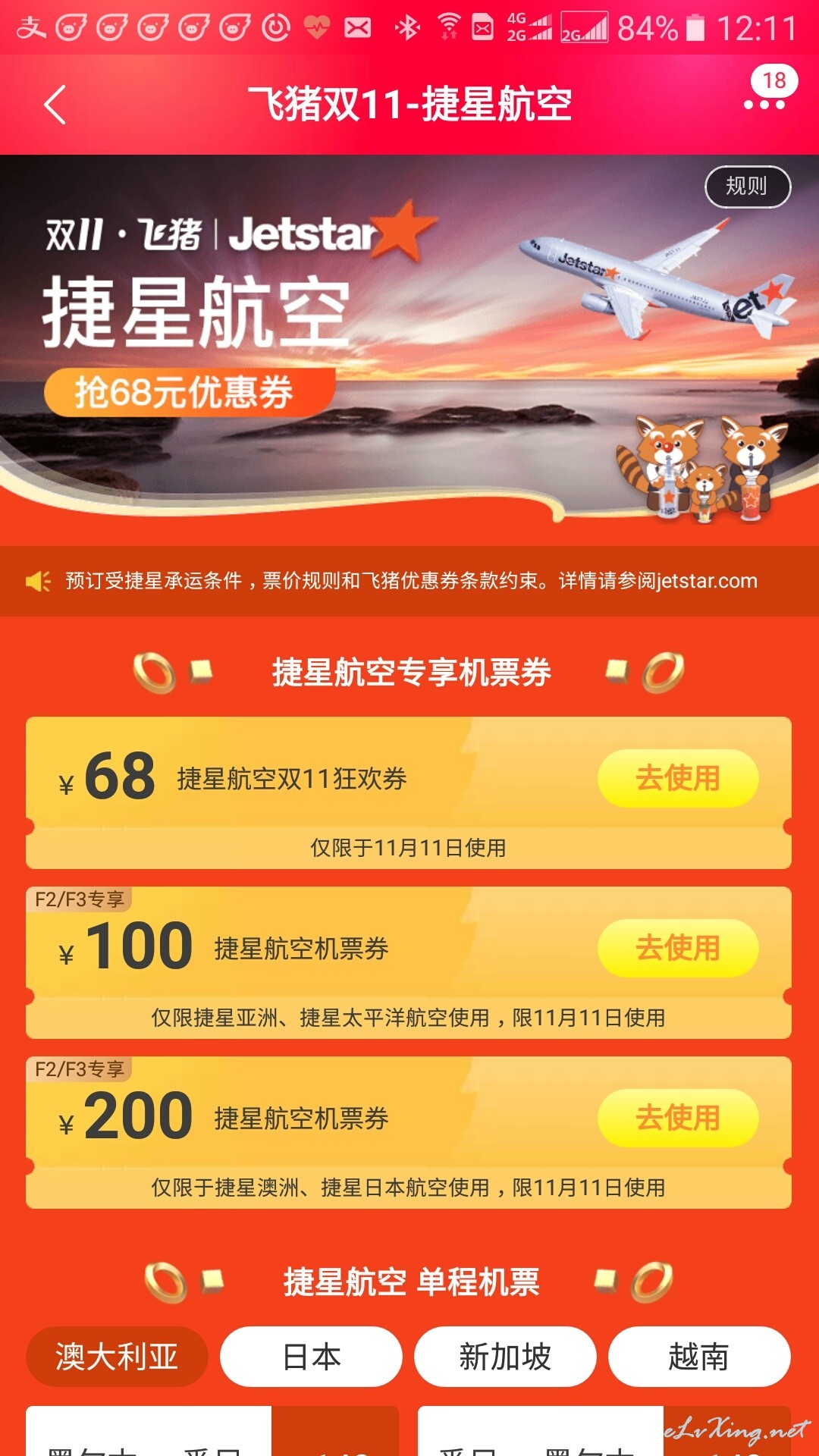Screen dimensions: 819x1456
Task: Go back using the top-left arrow
Action: point(55,105)
